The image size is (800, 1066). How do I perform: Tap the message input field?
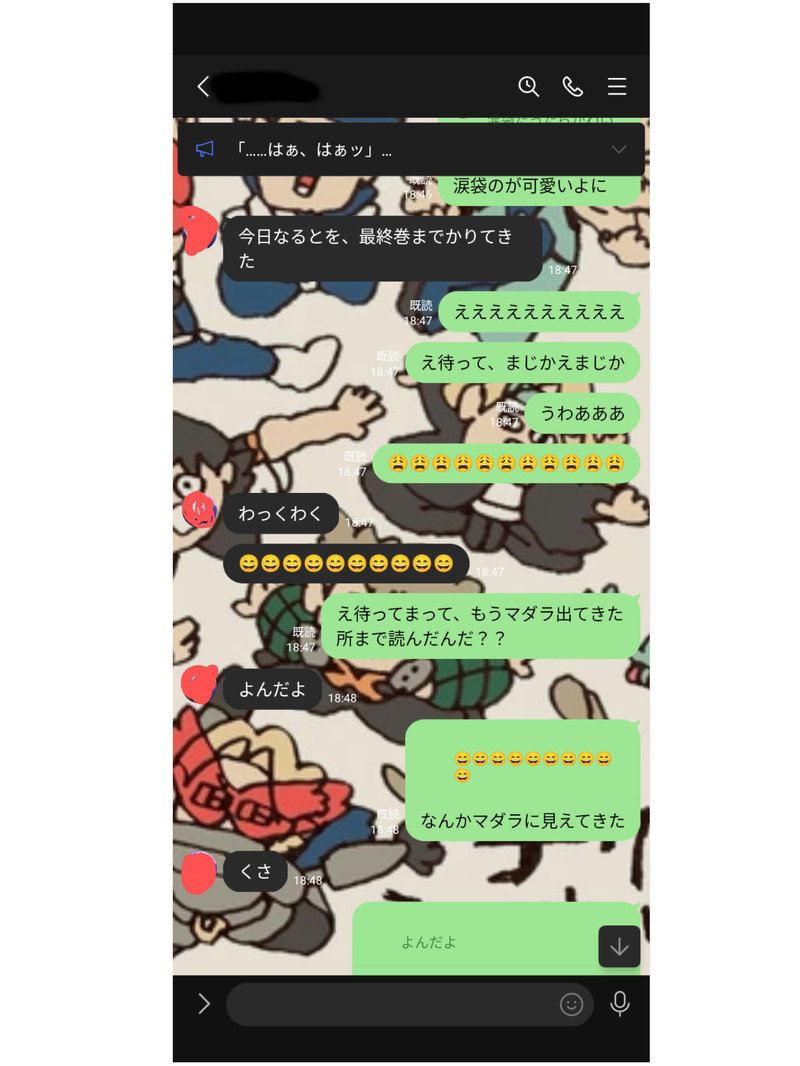click(x=390, y=1004)
